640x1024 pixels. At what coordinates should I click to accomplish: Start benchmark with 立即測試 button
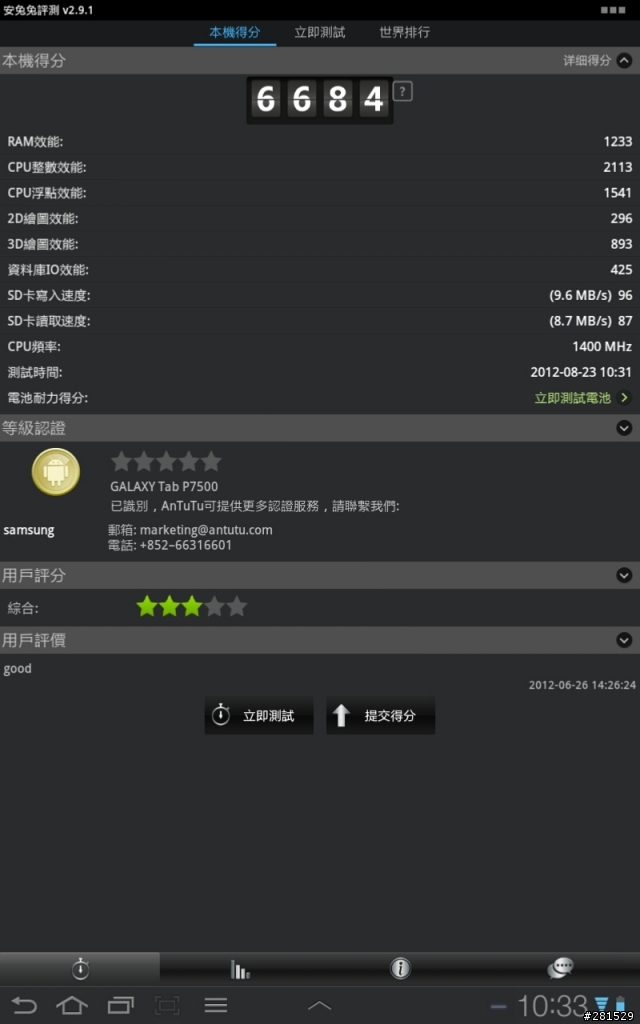[x=259, y=716]
